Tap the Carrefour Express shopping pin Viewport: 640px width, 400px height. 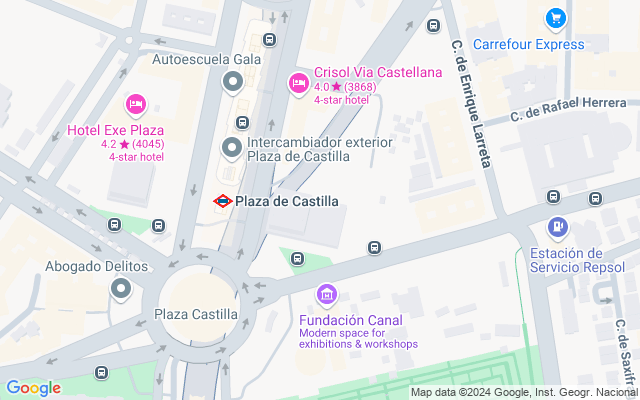(556, 18)
